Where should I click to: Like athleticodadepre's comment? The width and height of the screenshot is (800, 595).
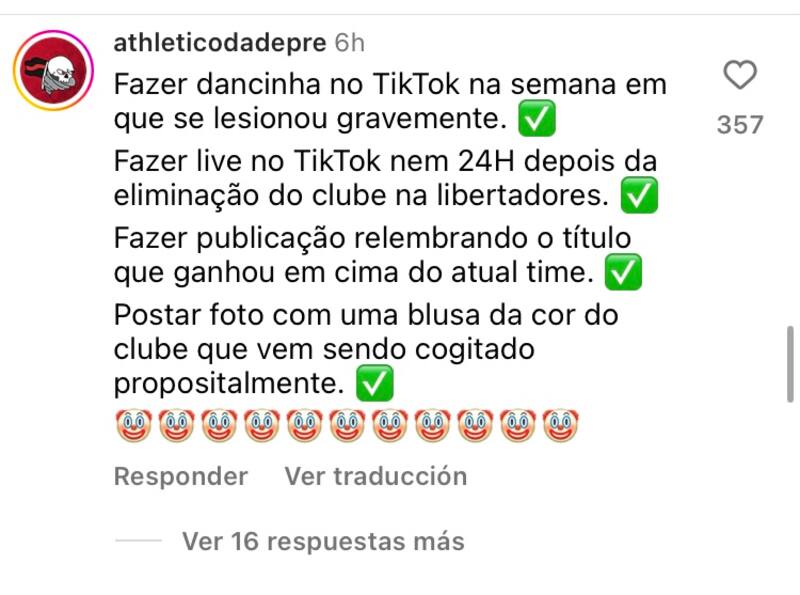pos(740,75)
